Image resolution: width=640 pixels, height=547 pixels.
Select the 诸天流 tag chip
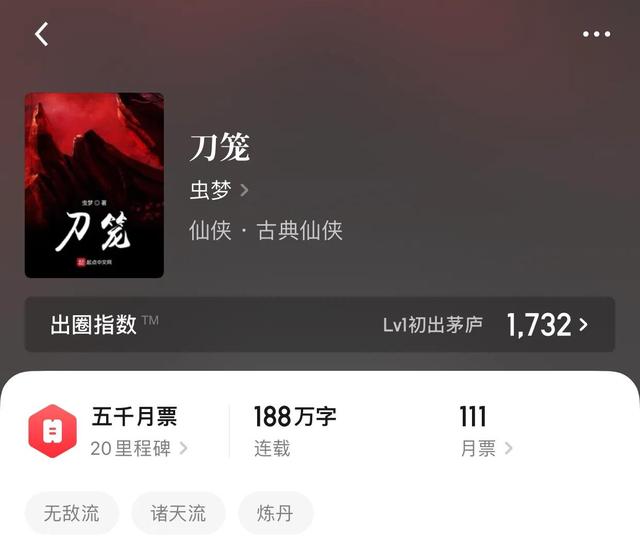[x=178, y=513]
